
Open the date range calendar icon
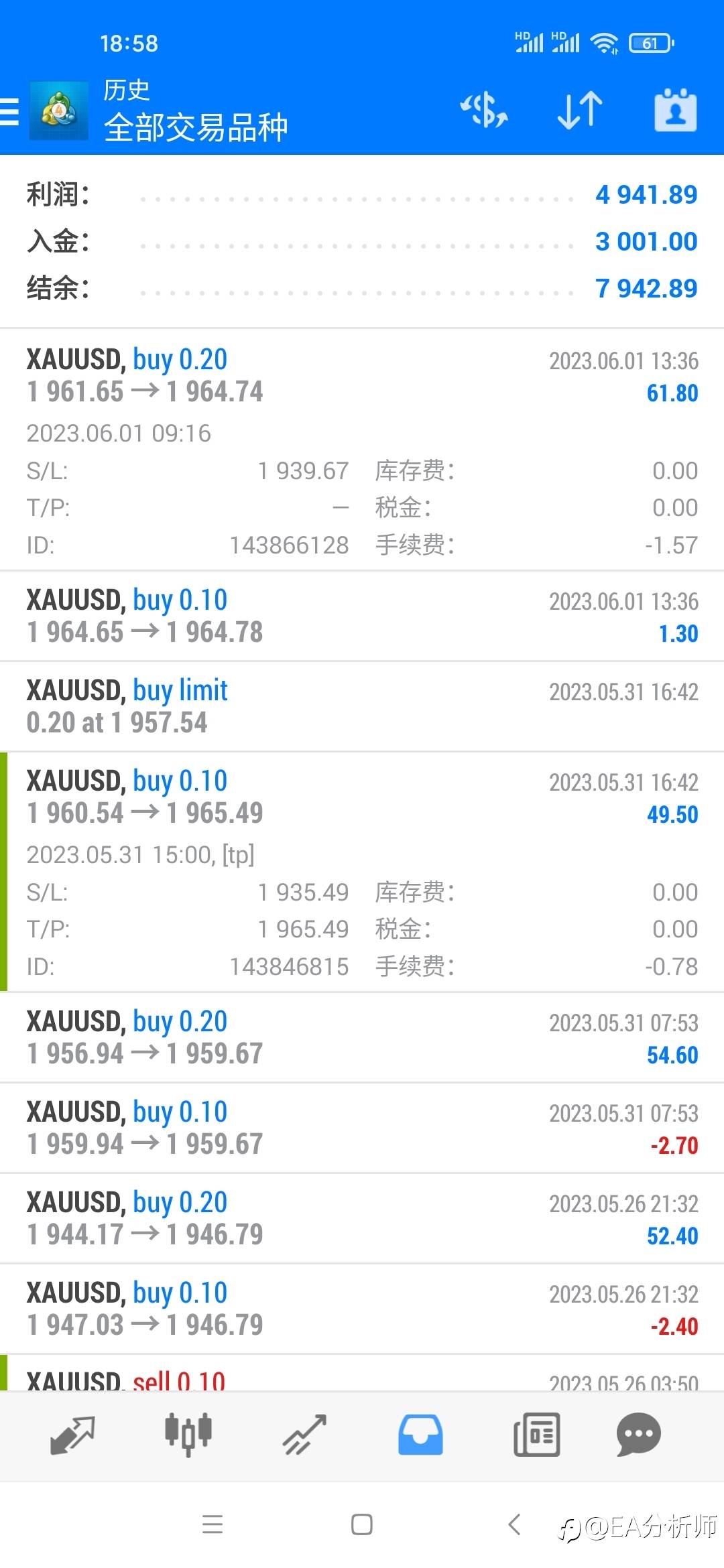click(x=676, y=111)
